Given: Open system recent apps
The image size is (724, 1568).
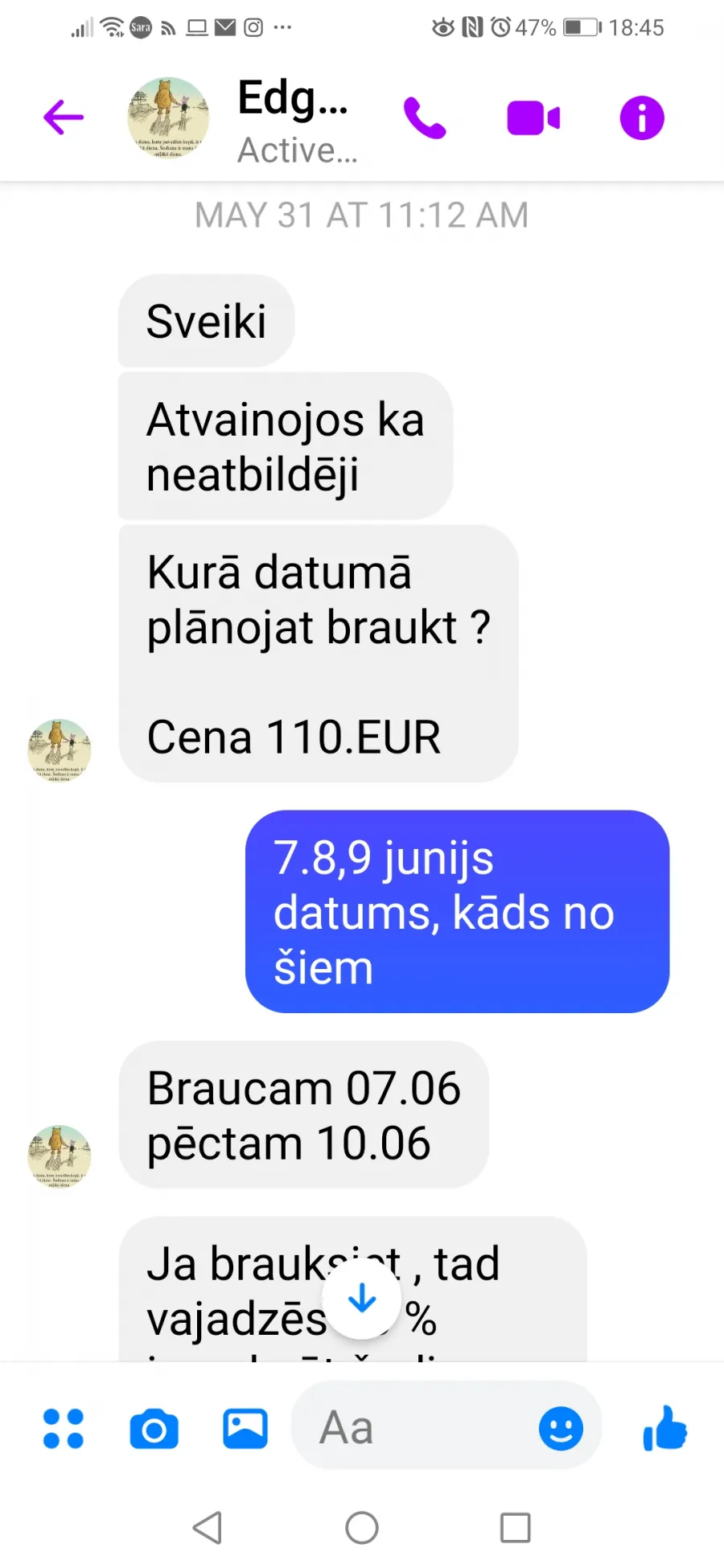Looking at the screenshot, I should point(515,1528).
